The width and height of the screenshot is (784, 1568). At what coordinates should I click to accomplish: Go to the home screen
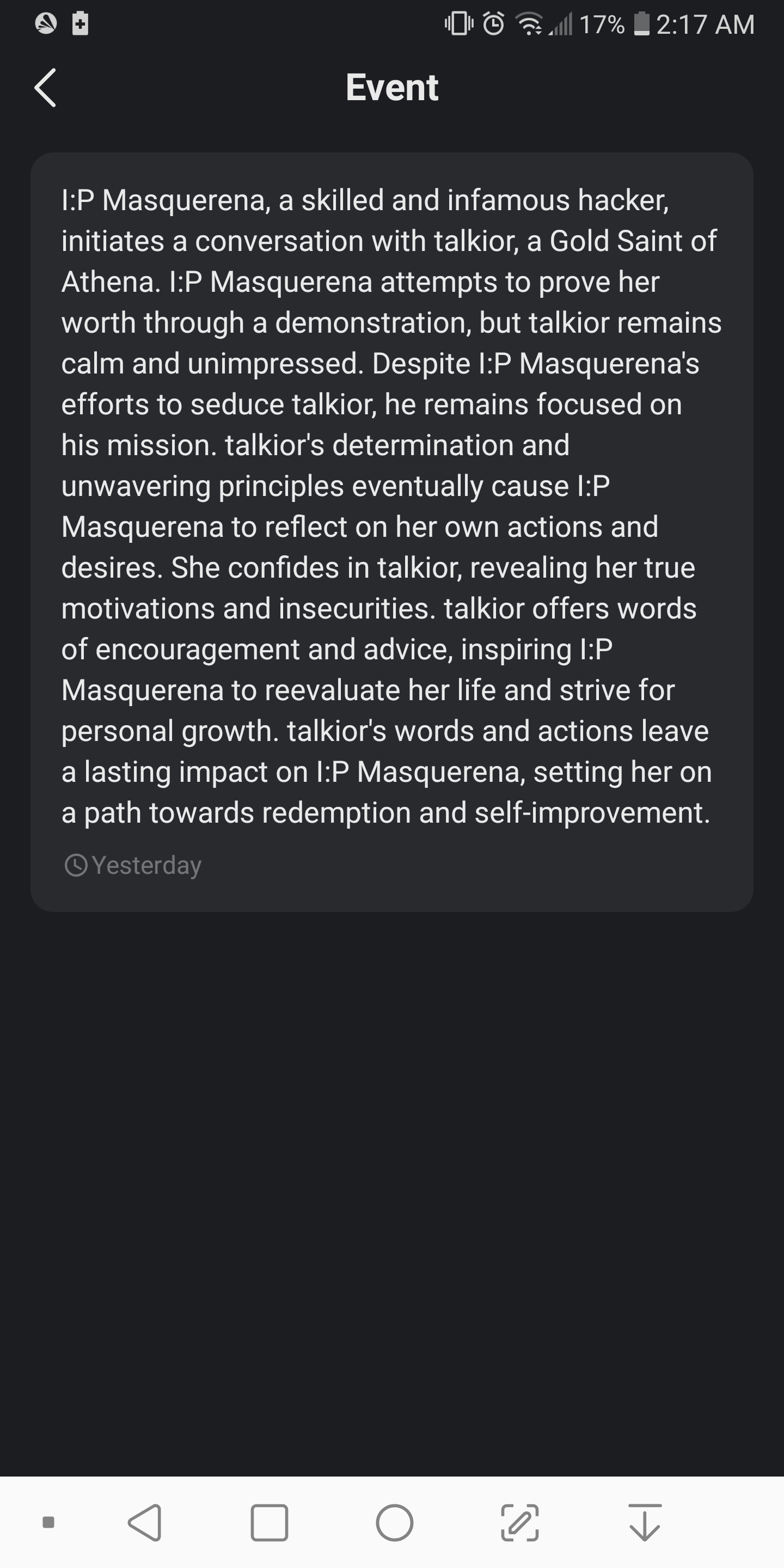click(x=394, y=1522)
